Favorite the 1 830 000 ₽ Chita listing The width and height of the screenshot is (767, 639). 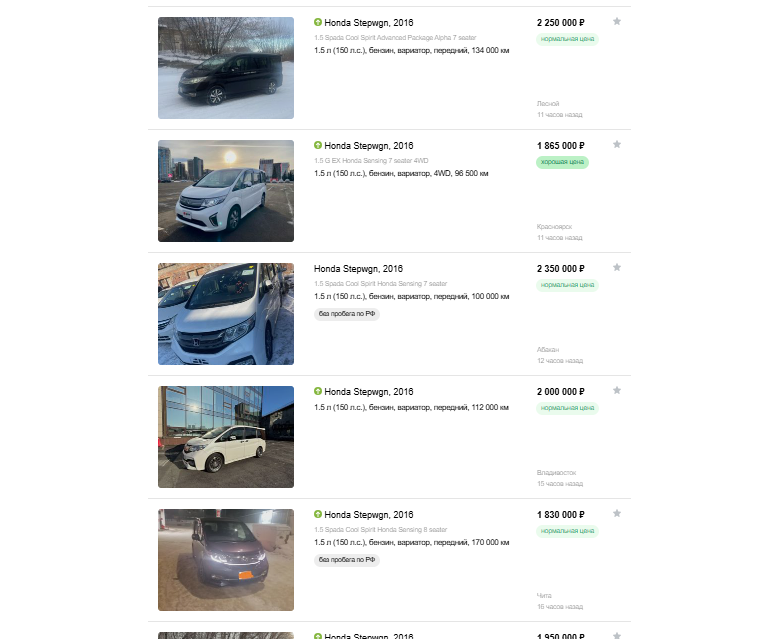[x=617, y=513]
